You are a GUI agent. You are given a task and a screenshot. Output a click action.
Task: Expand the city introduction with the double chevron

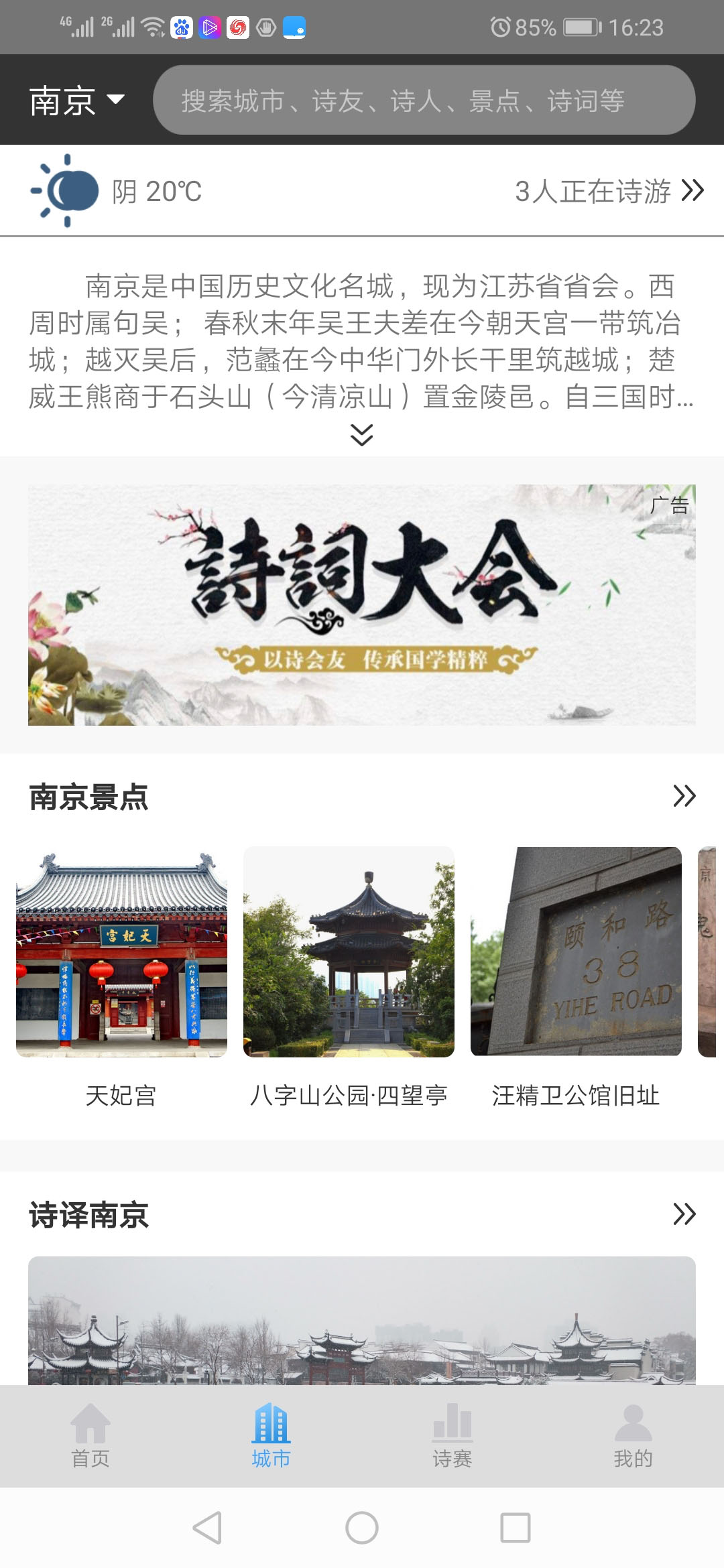362,436
